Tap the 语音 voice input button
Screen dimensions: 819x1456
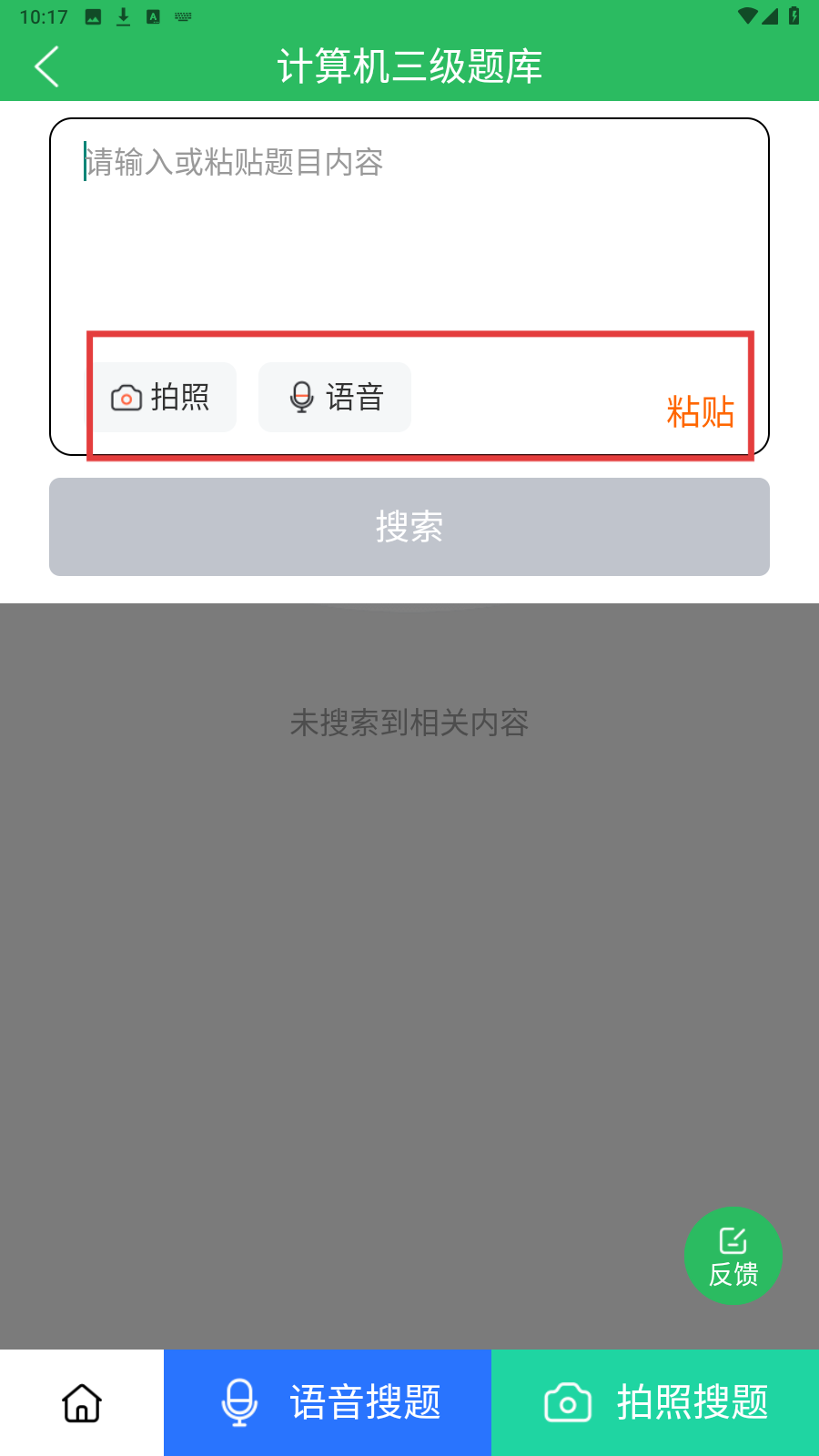[x=335, y=398]
